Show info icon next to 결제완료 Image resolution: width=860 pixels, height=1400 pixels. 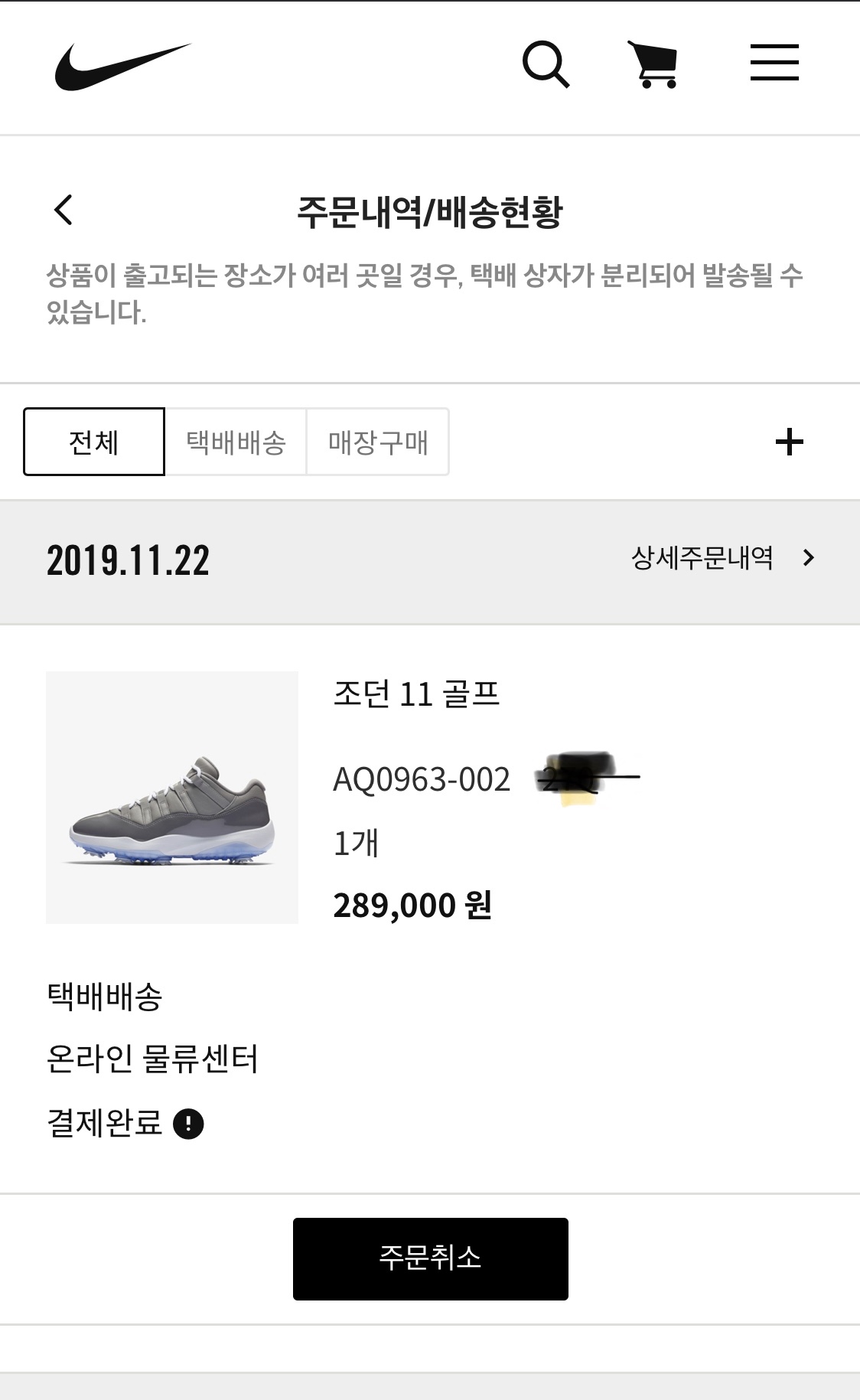pyautogui.click(x=188, y=1124)
